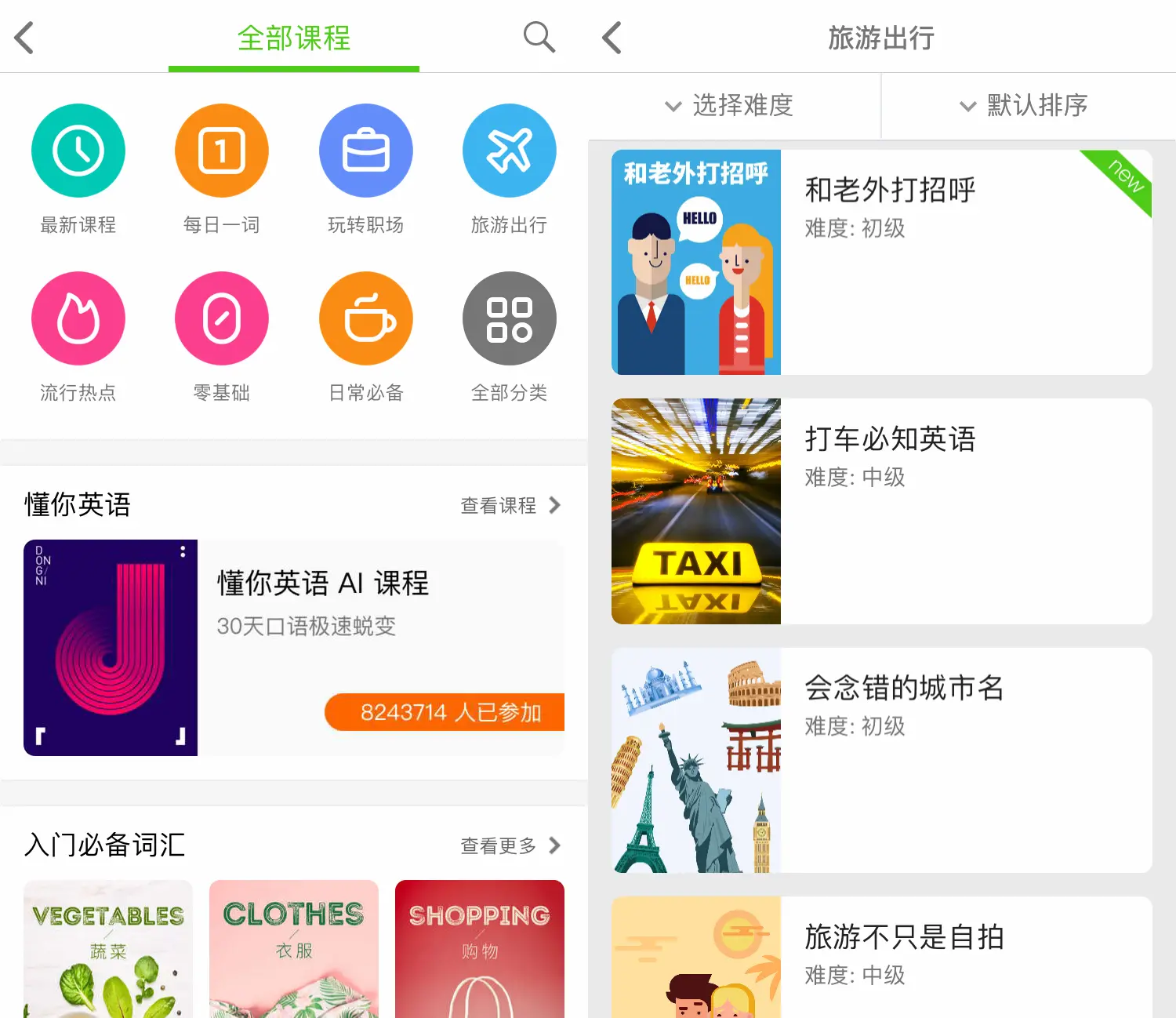Screen dimensions: 1176x1018
Task: Open course 和老外打招呼
Action: pyautogui.click(x=881, y=262)
